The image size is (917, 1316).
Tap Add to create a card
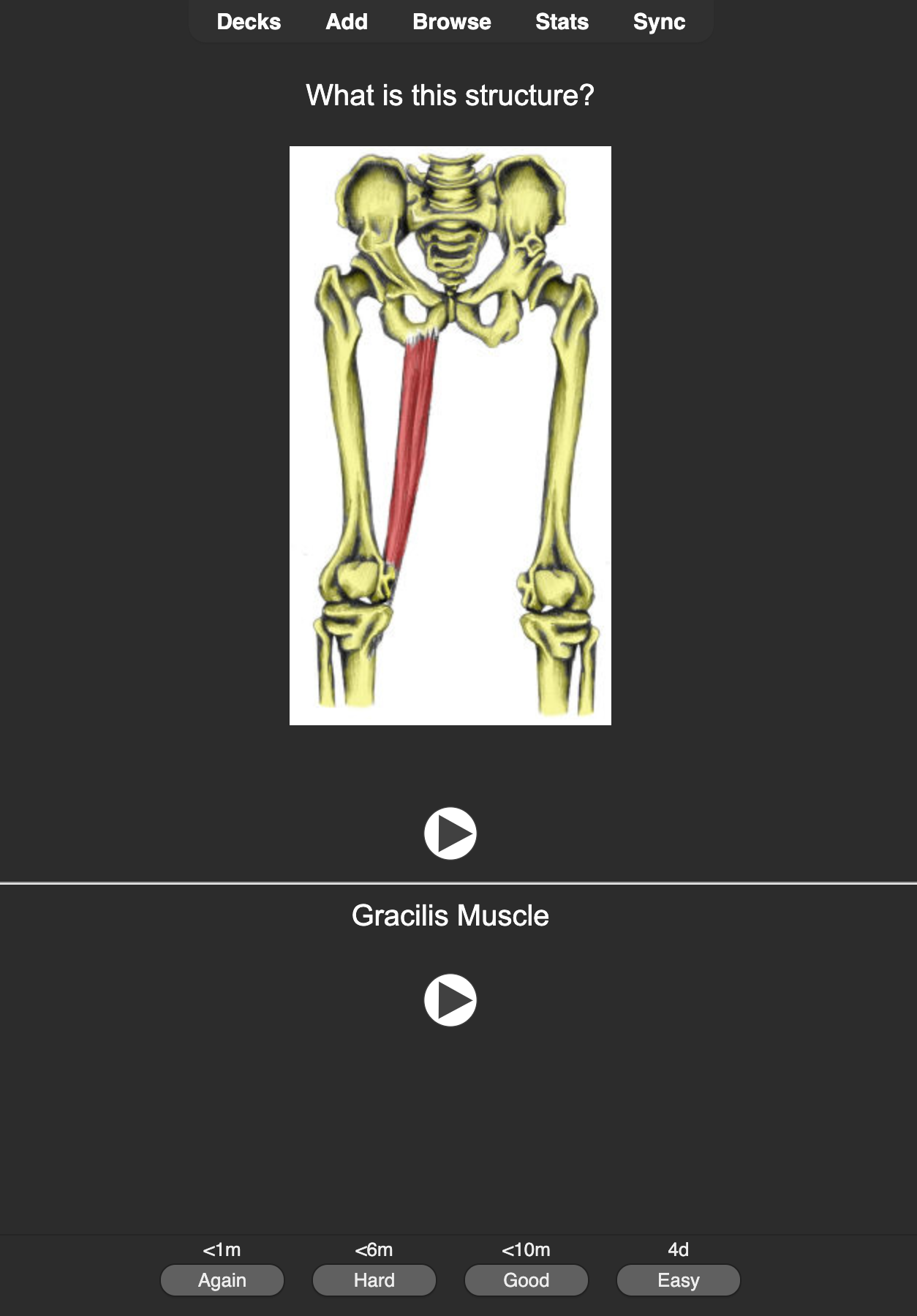coord(347,22)
